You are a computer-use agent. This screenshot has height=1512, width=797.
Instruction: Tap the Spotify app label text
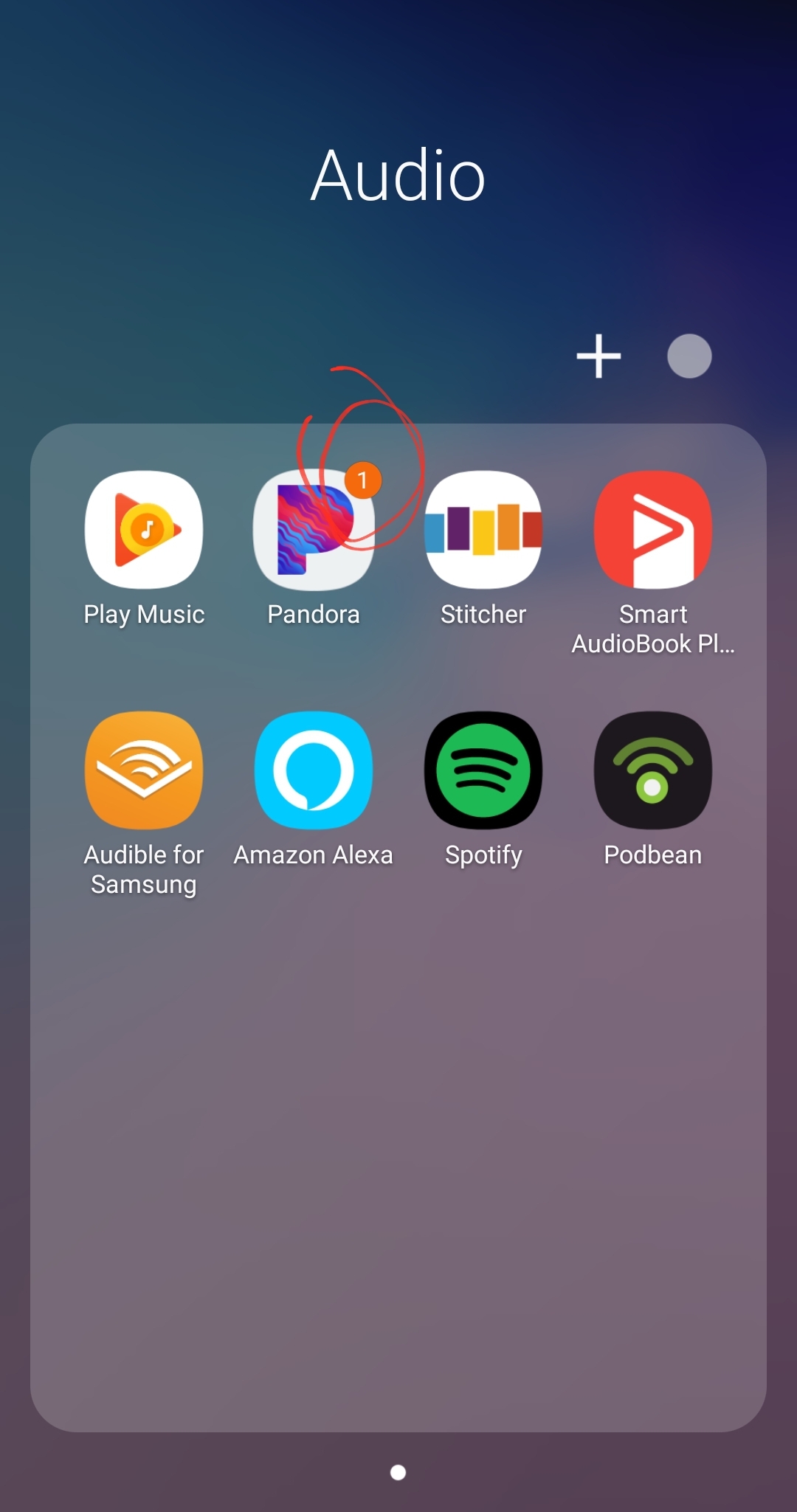(483, 855)
